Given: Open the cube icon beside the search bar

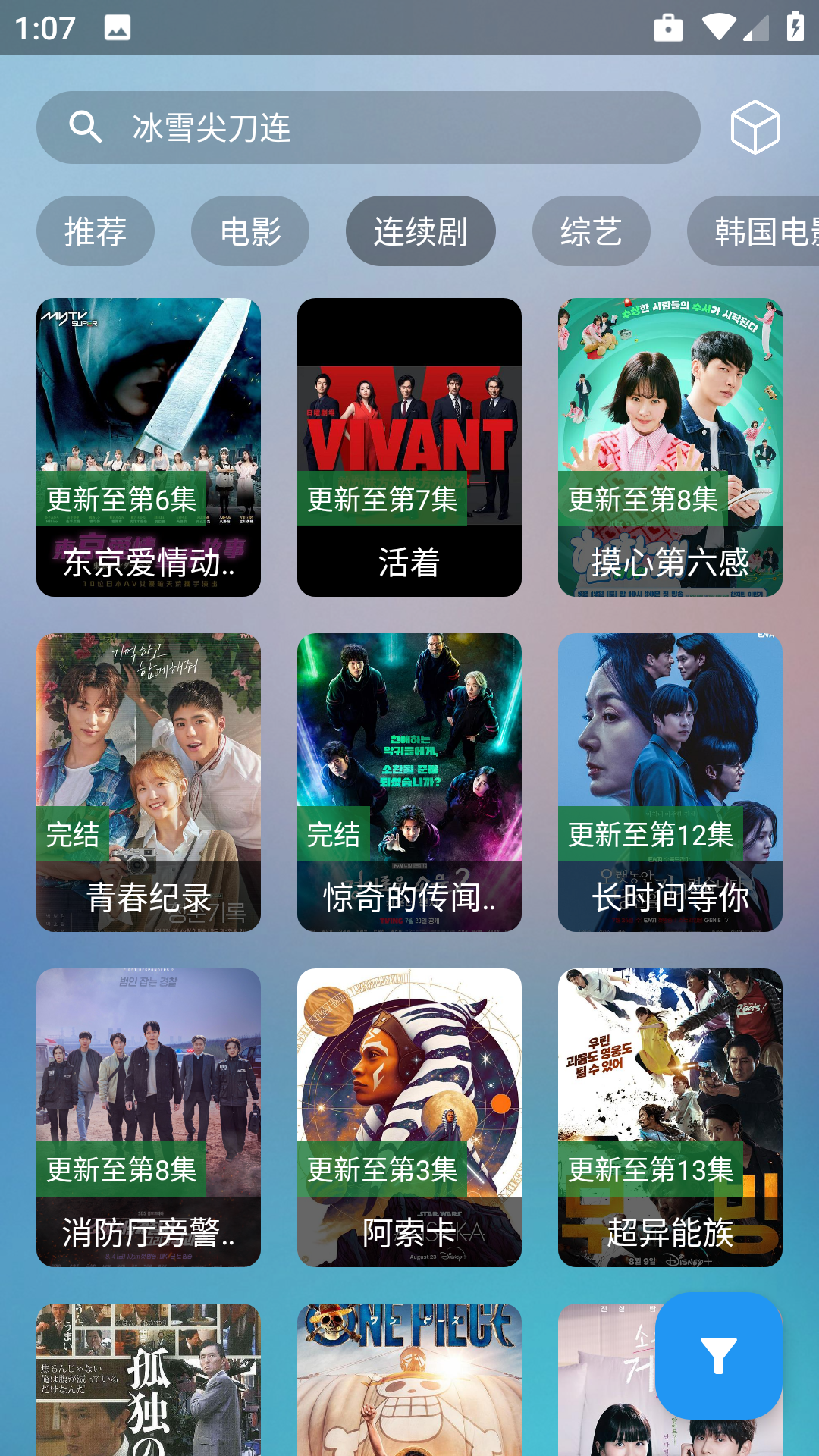Looking at the screenshot, I should tap(755, 127).
